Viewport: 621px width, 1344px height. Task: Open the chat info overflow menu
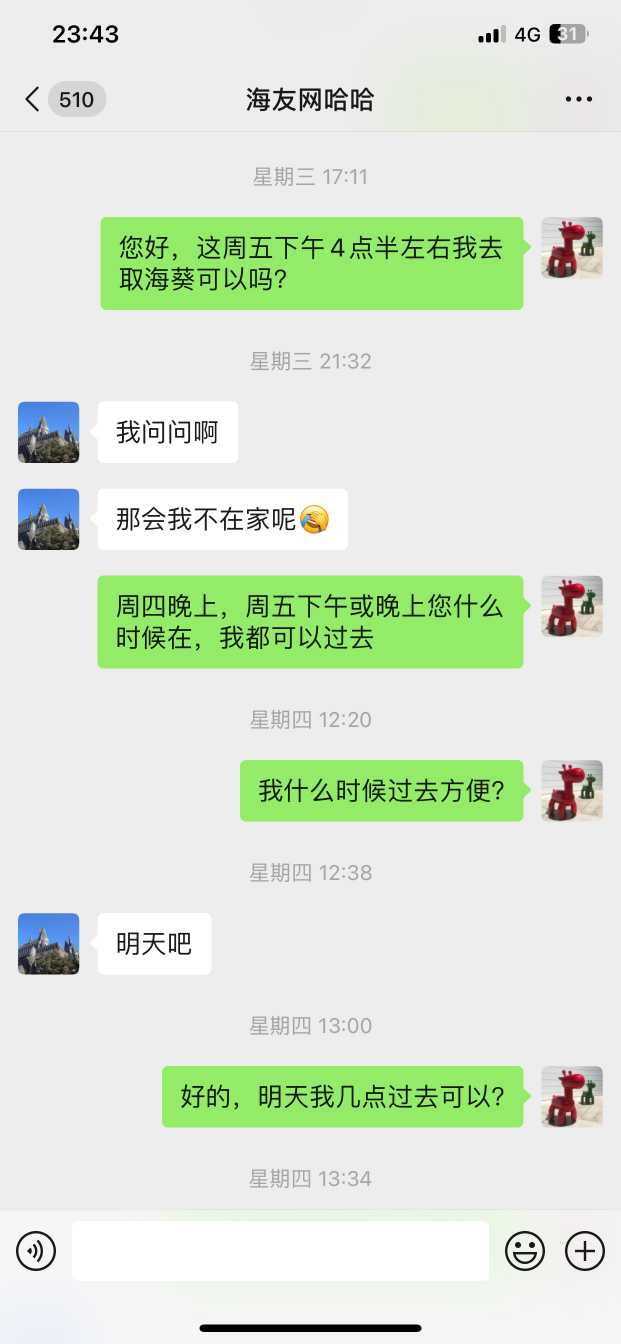click(579, 99)
